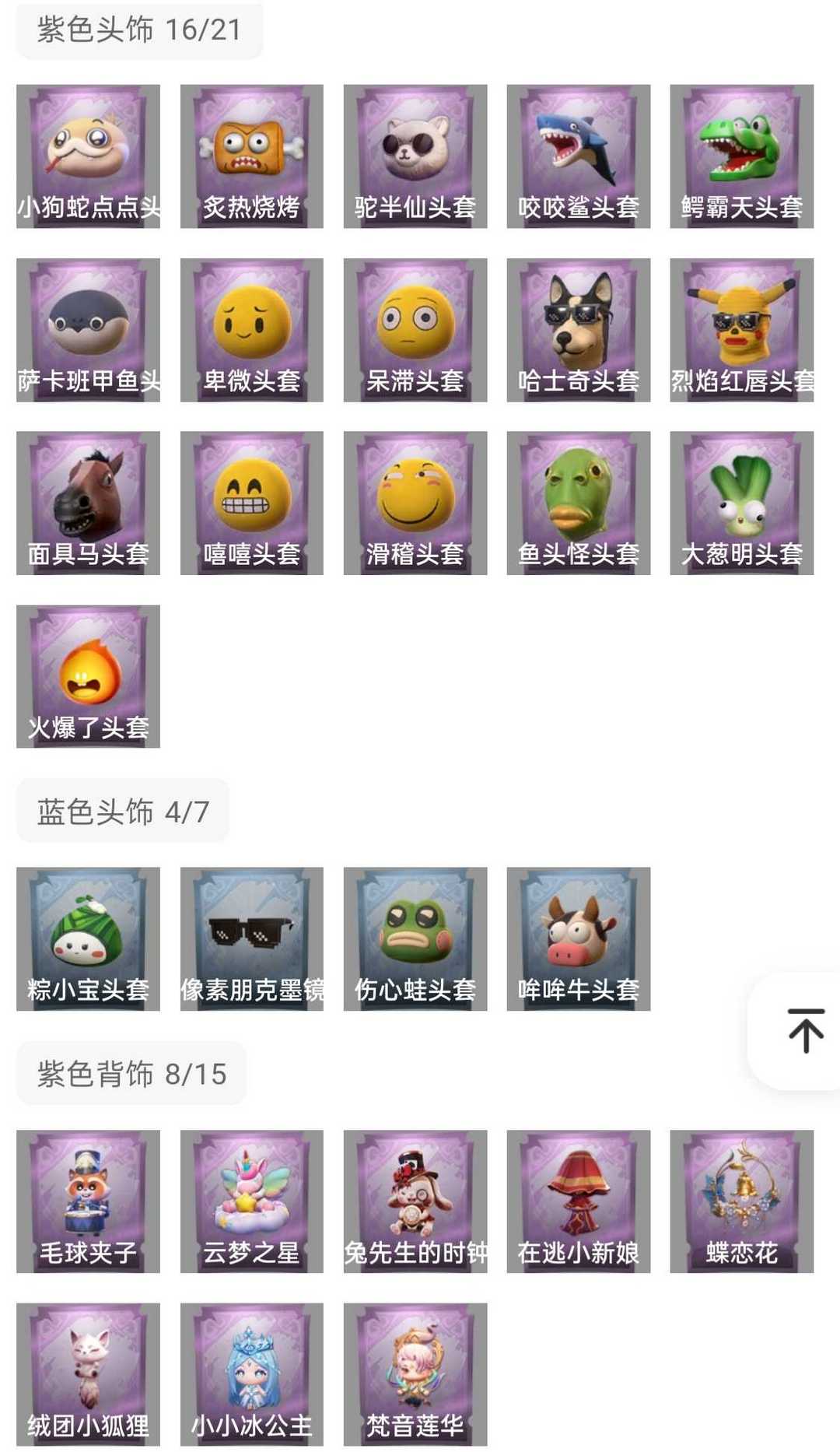This screenshot has width=840, height=1452.
Task: View the 卑微头套 emoji headwear
Action: point(251,330)
